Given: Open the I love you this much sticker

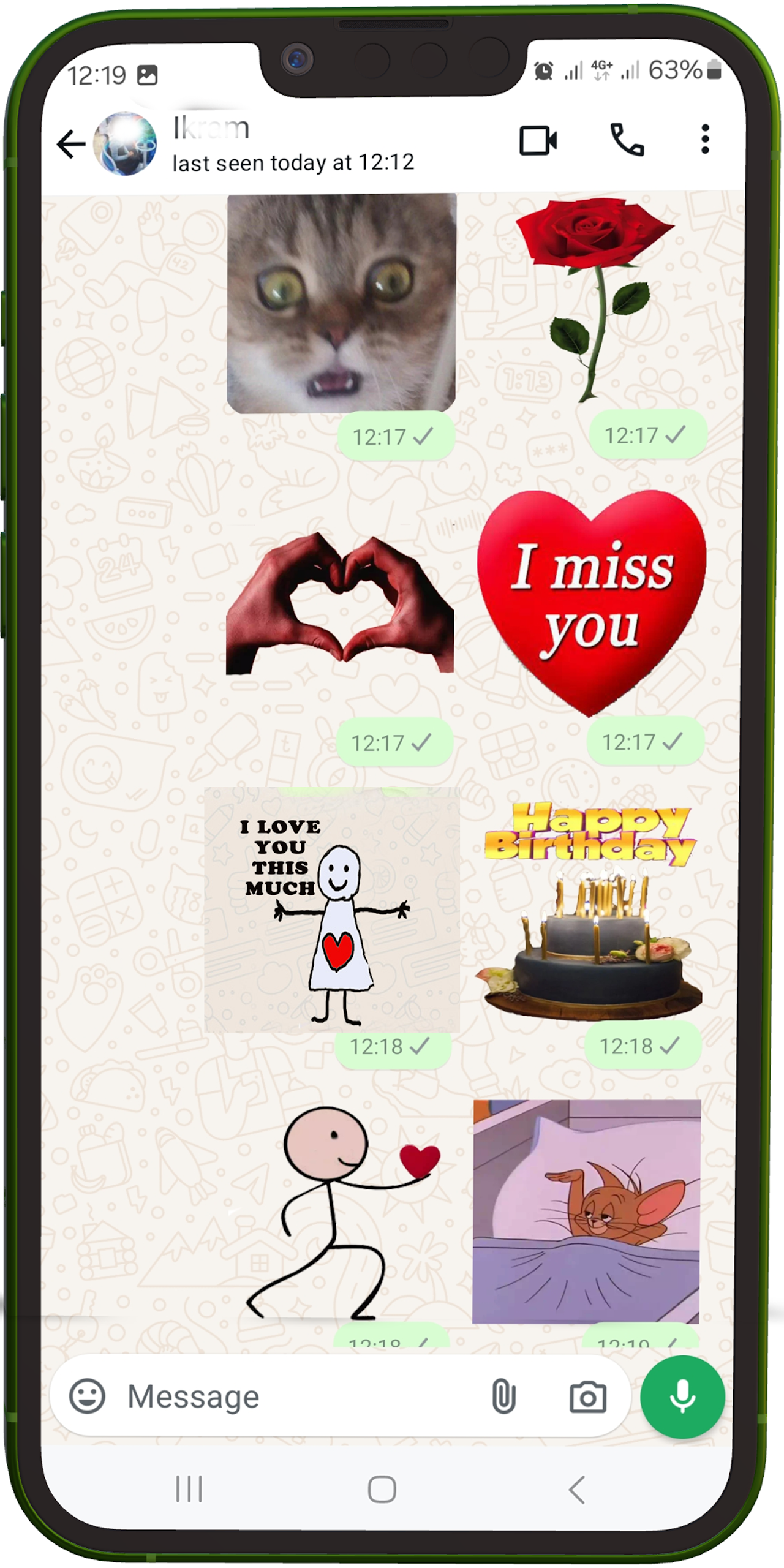Looking at the screenshot, I should 331,910.
